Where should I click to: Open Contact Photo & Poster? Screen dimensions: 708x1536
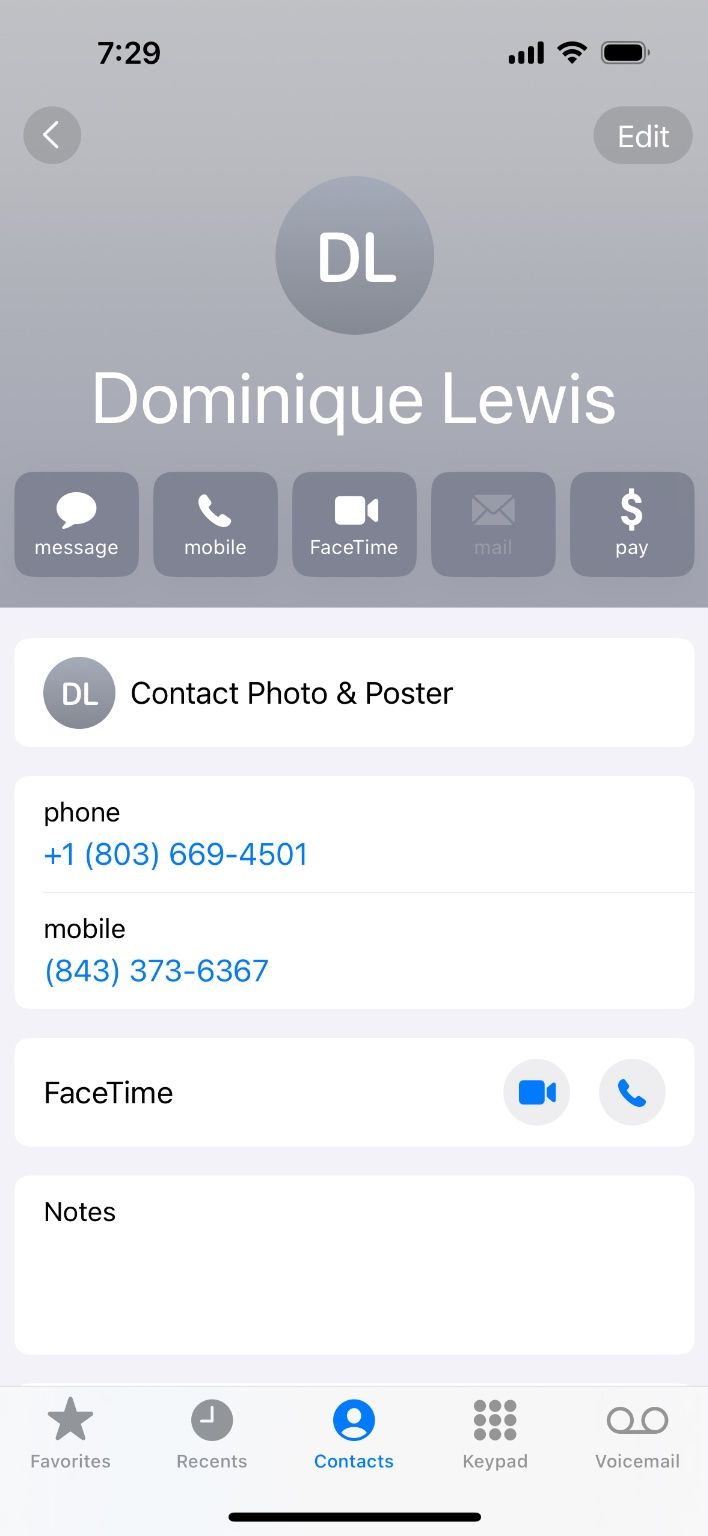354,693
